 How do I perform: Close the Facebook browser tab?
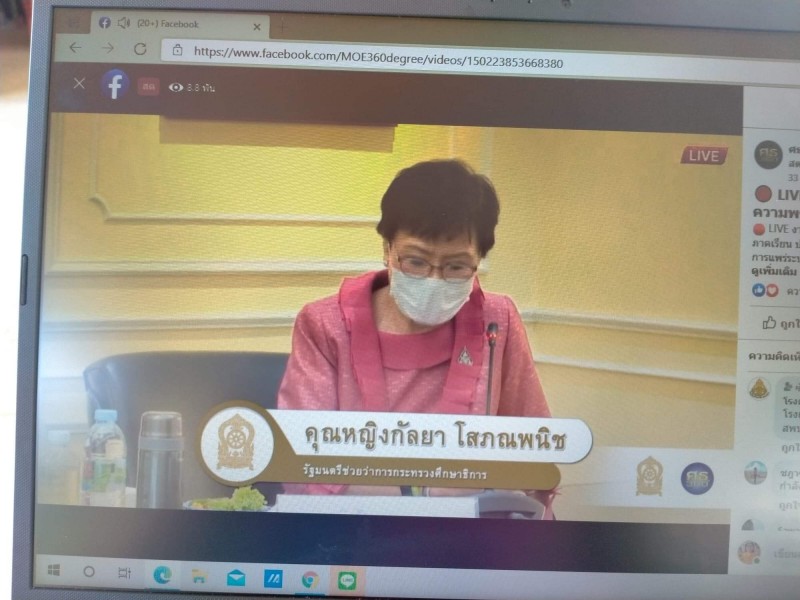pos(257,26)
